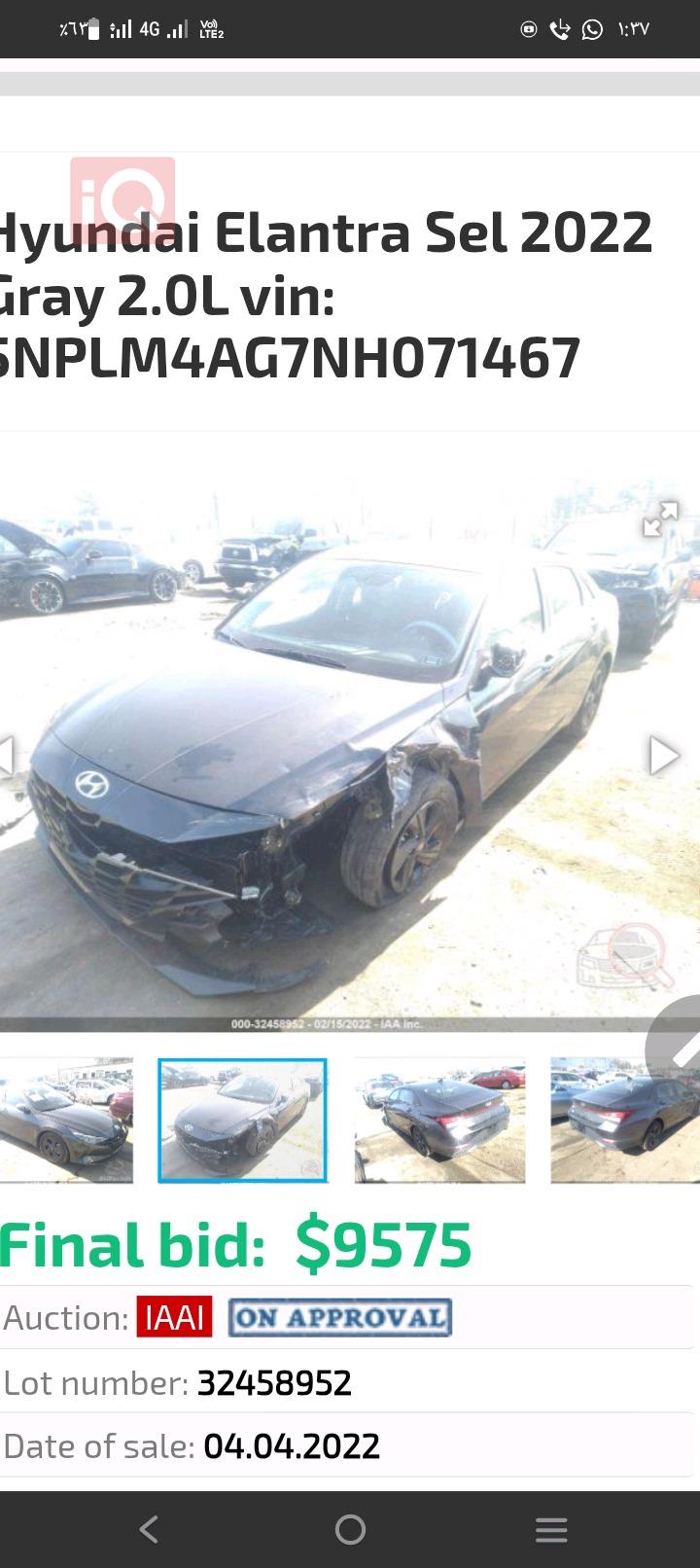Show the next car photo
700x1568 pixels.
click(663, 755)
